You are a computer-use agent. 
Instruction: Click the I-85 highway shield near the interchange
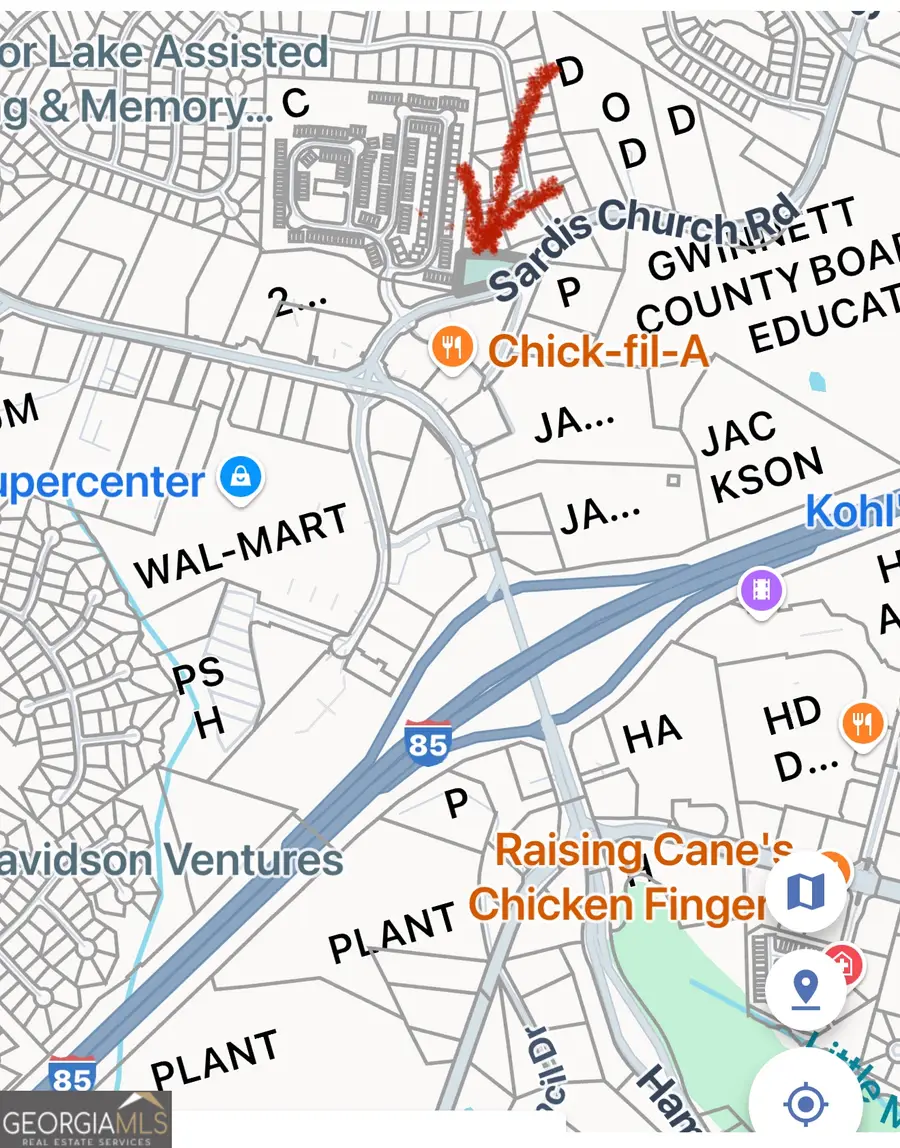coord(430,739)
